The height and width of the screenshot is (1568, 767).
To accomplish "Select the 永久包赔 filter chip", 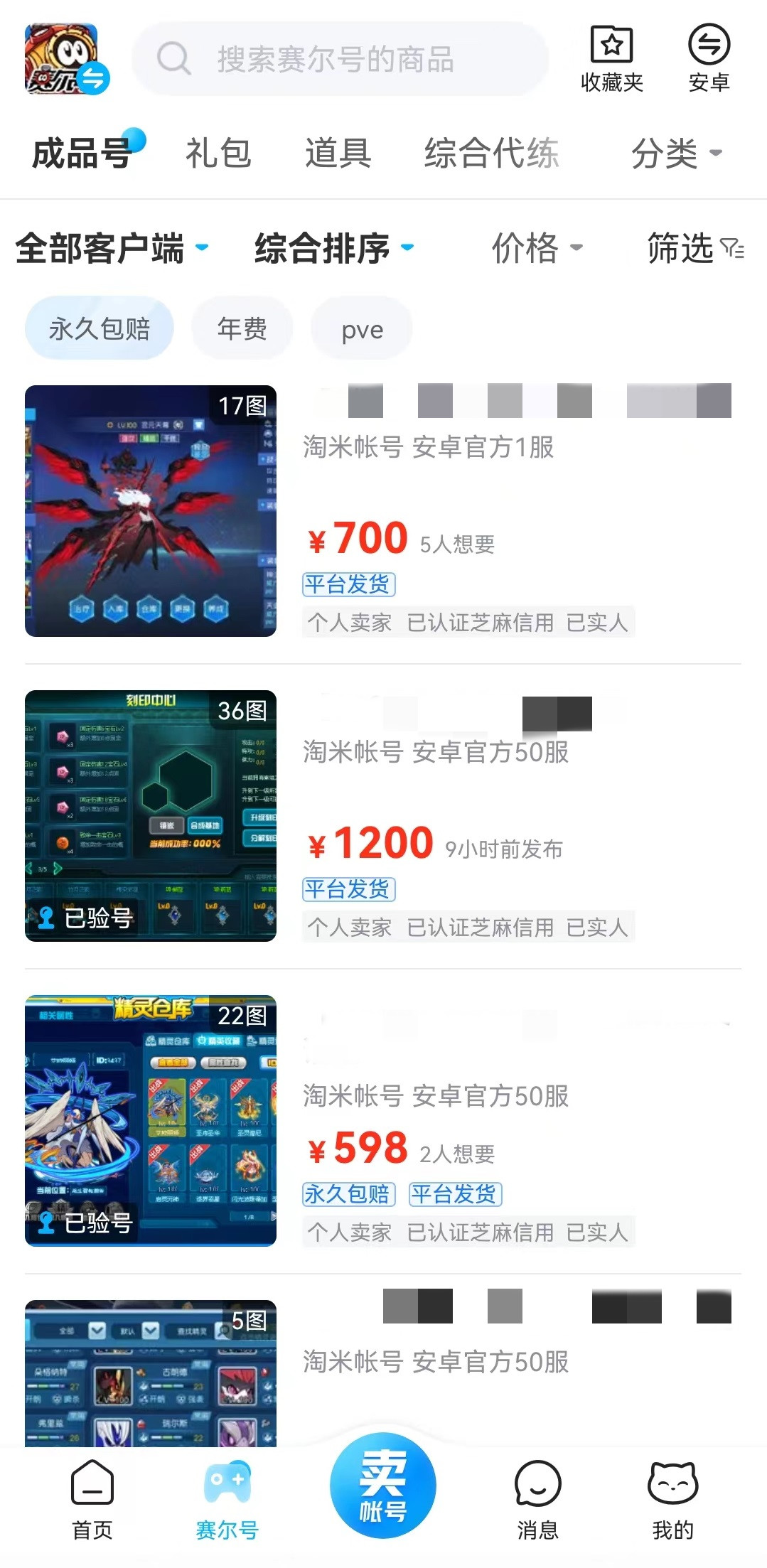I will [x=100, y=329].
